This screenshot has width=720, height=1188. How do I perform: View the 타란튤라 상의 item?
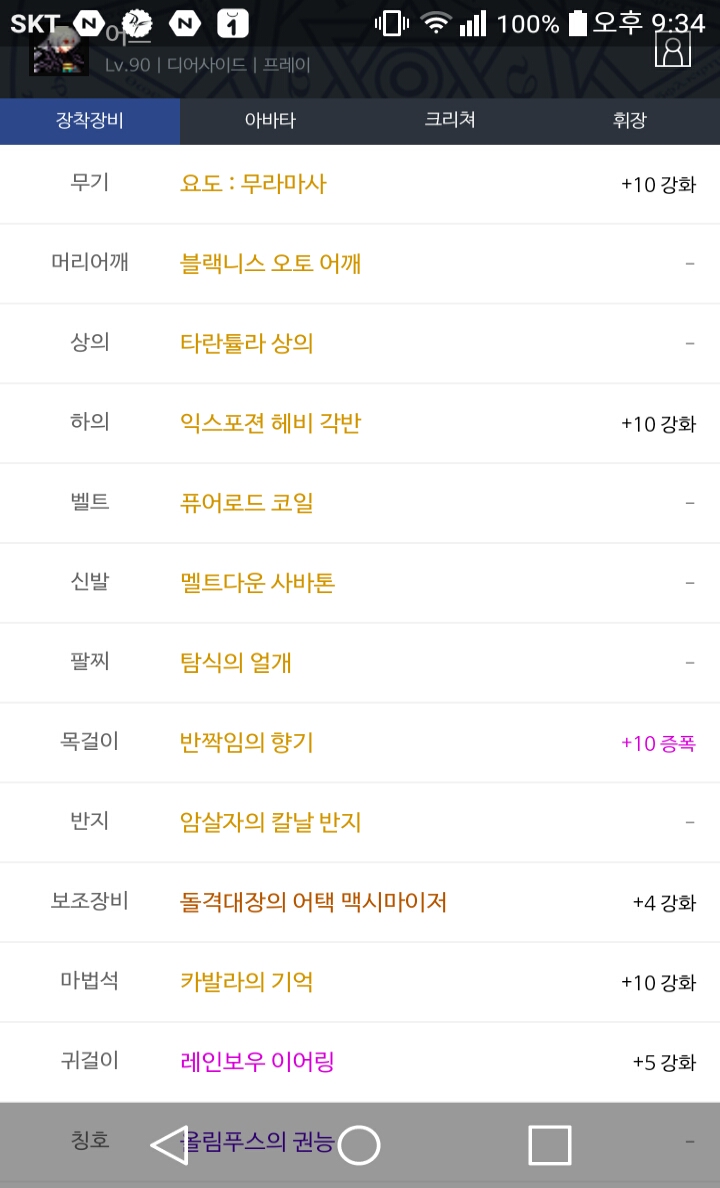(x=246, y=343)
